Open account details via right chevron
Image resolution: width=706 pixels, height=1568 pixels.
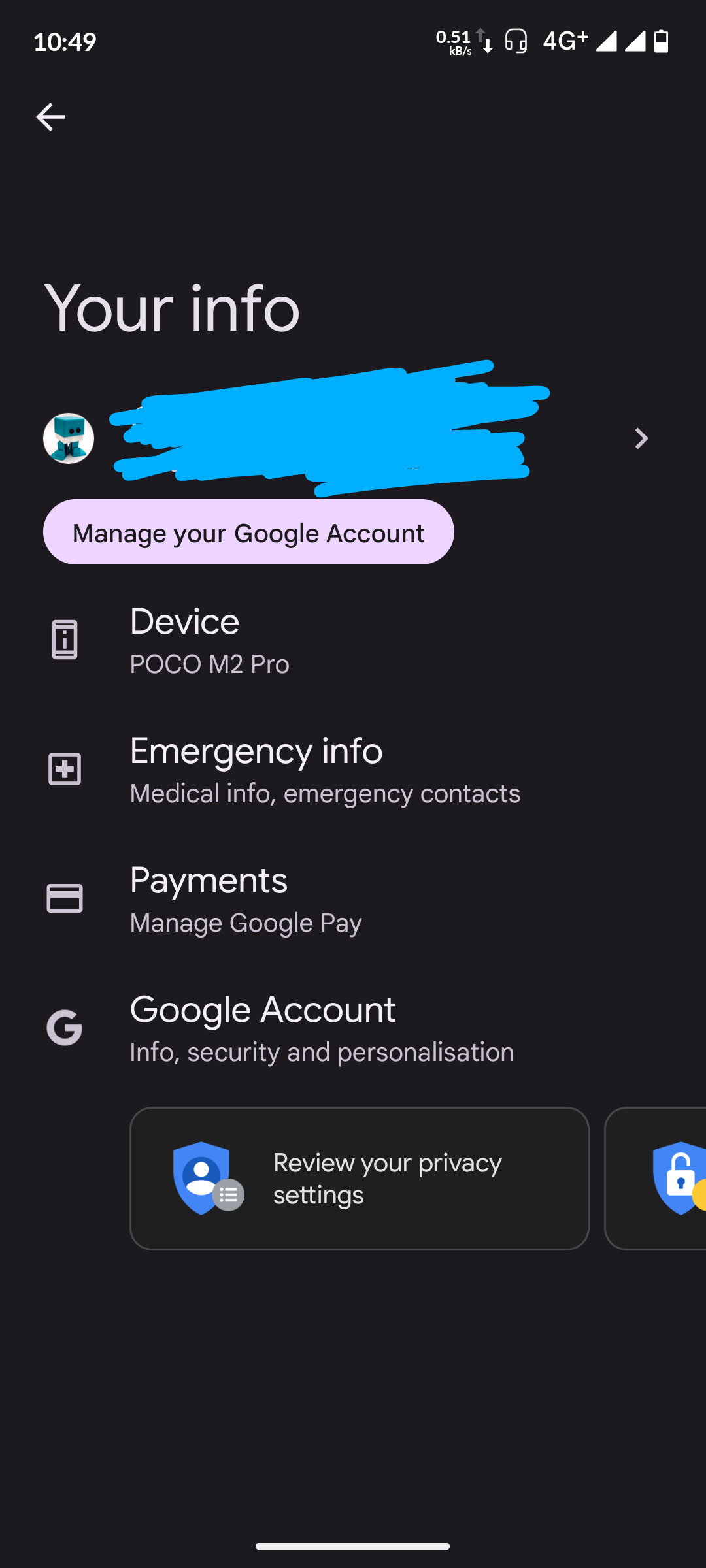point(641,438)
